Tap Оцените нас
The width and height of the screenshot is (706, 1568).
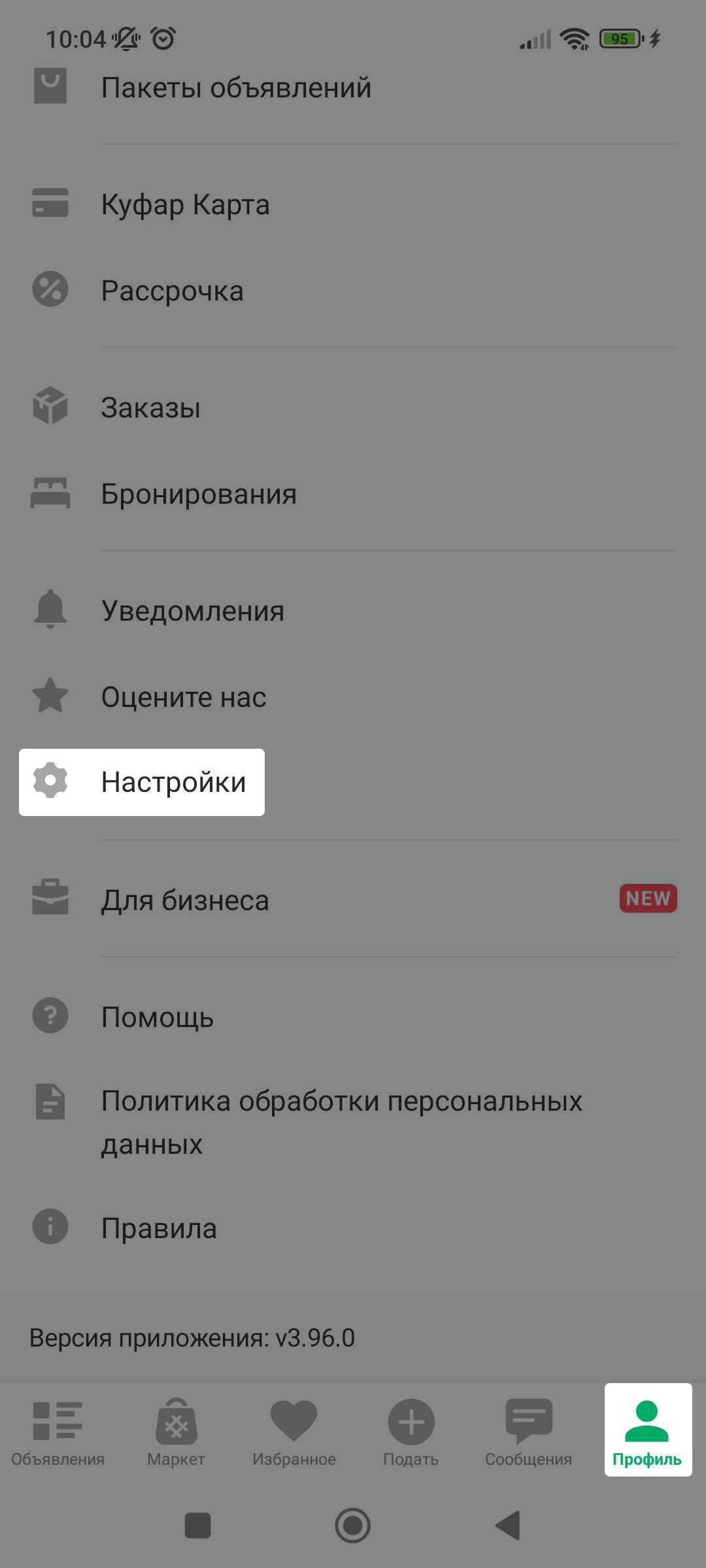click(183, 697)
